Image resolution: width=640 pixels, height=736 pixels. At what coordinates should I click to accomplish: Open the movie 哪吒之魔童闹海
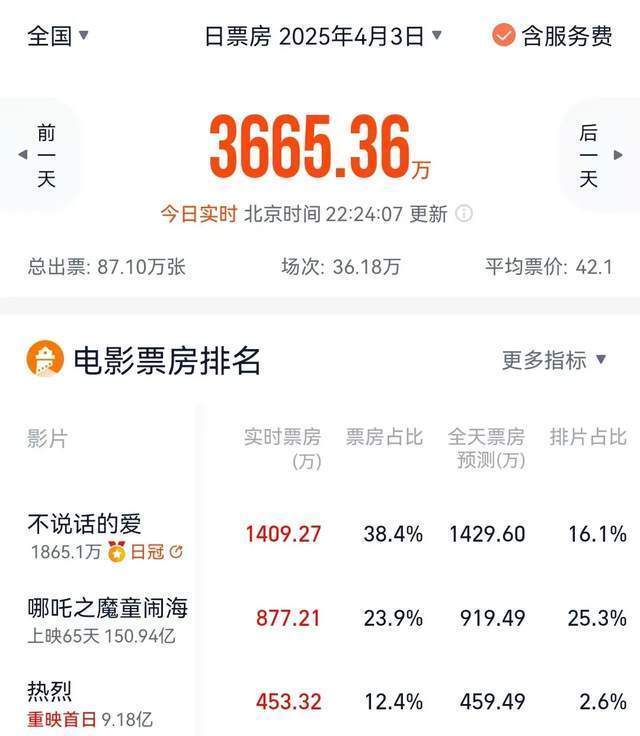(x=107, y=608)
